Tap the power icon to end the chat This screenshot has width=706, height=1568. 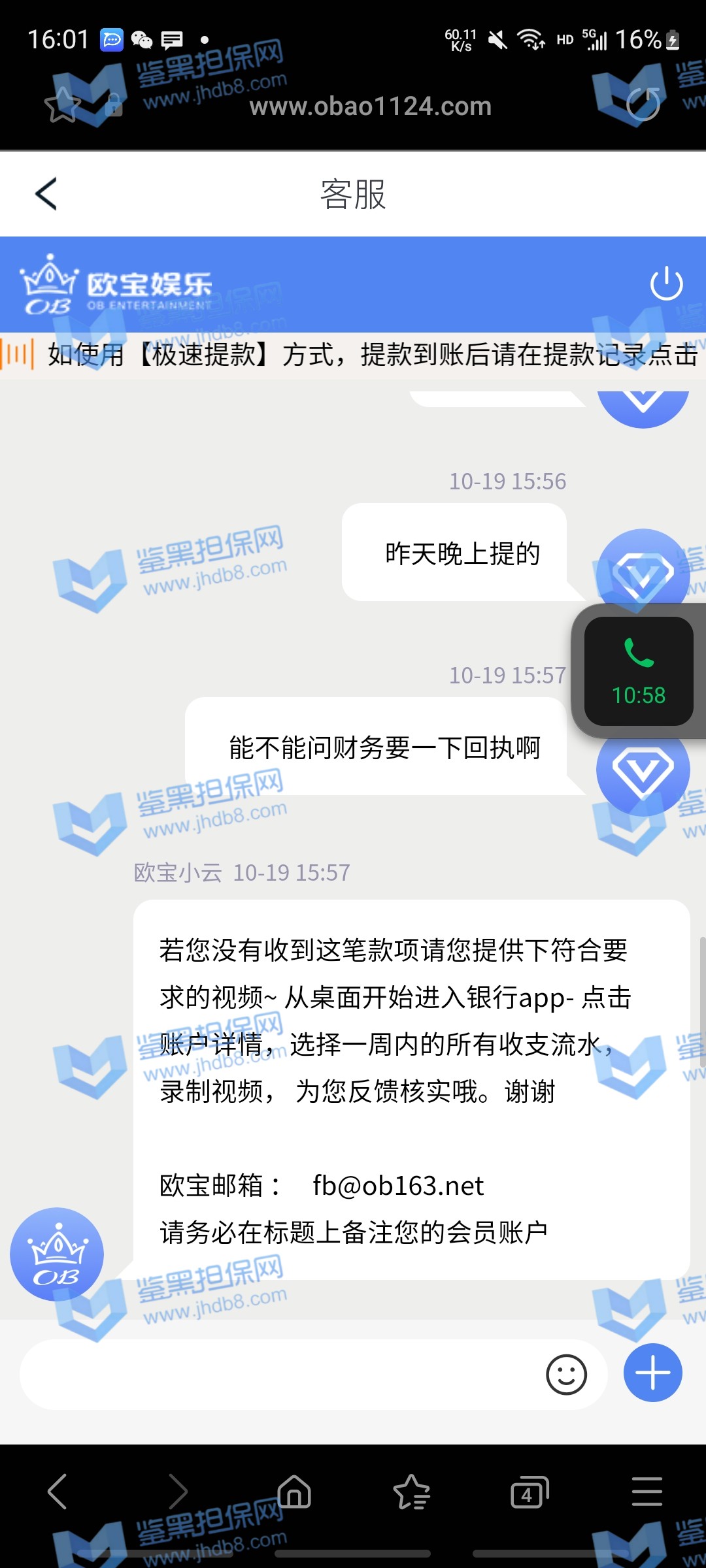pos(666,284)
